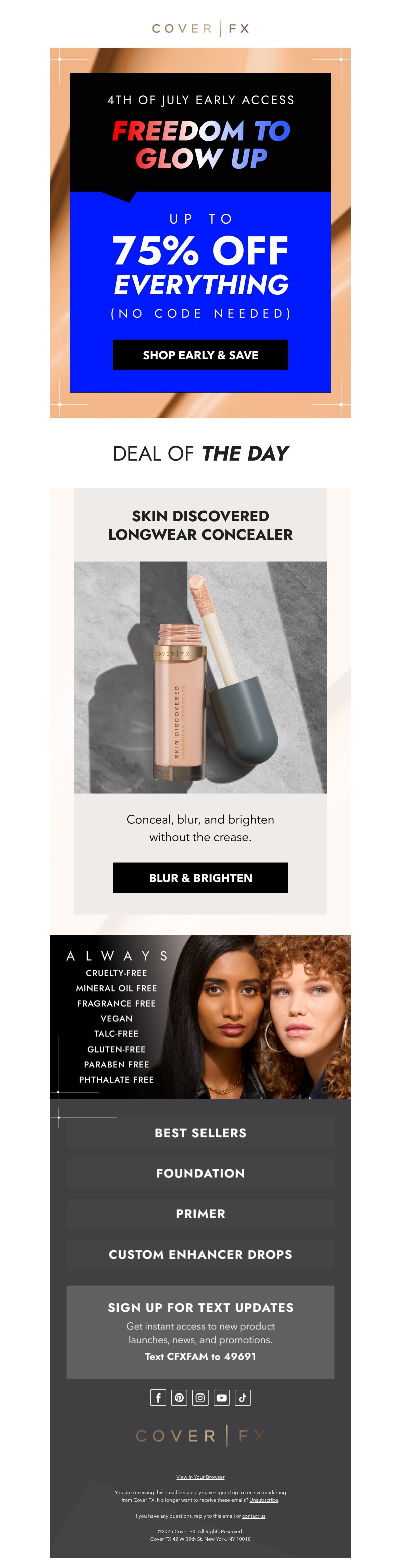Open the contact us link
The image size is (401, 1568).
(253, 1516)
